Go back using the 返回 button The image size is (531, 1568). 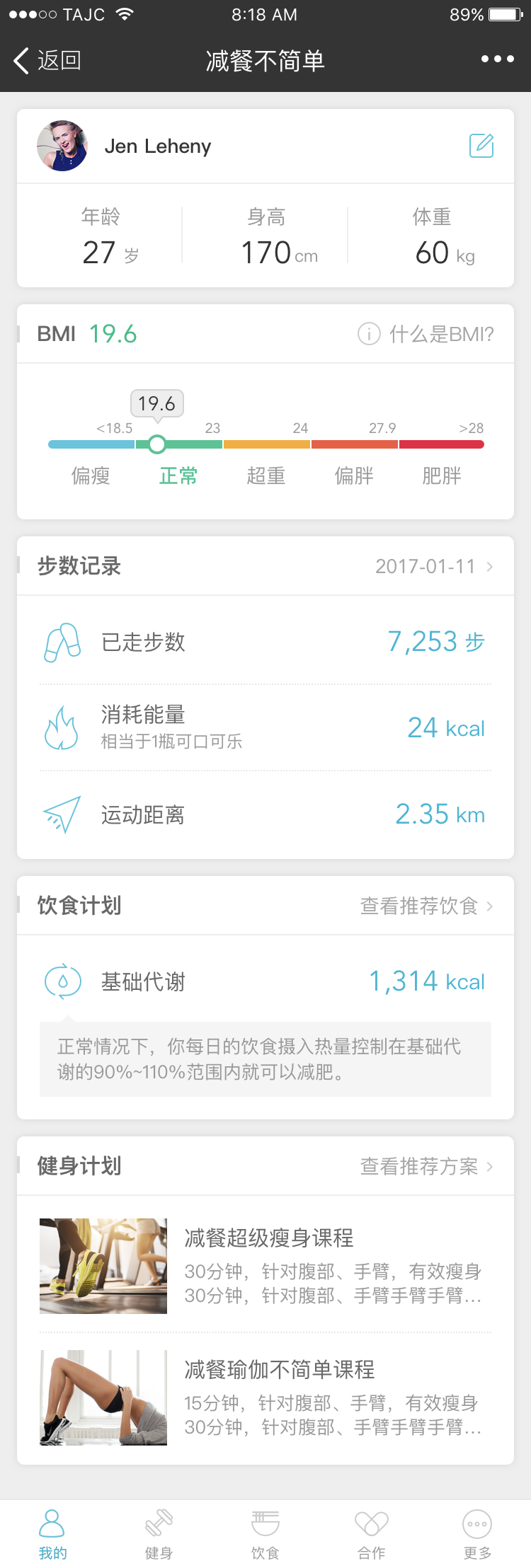47,61
